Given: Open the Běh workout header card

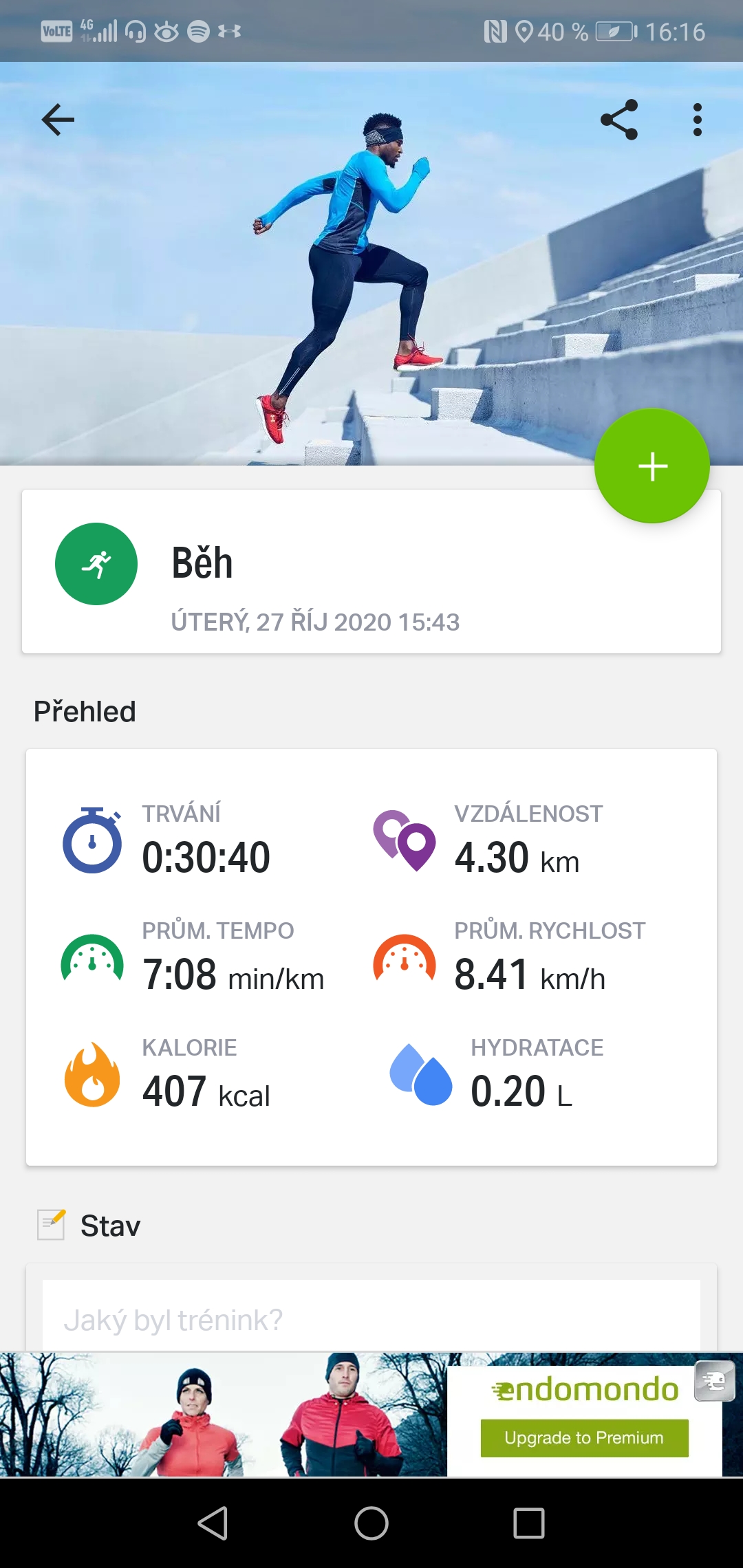Looking at the screenshot, I should coord(371,571).
